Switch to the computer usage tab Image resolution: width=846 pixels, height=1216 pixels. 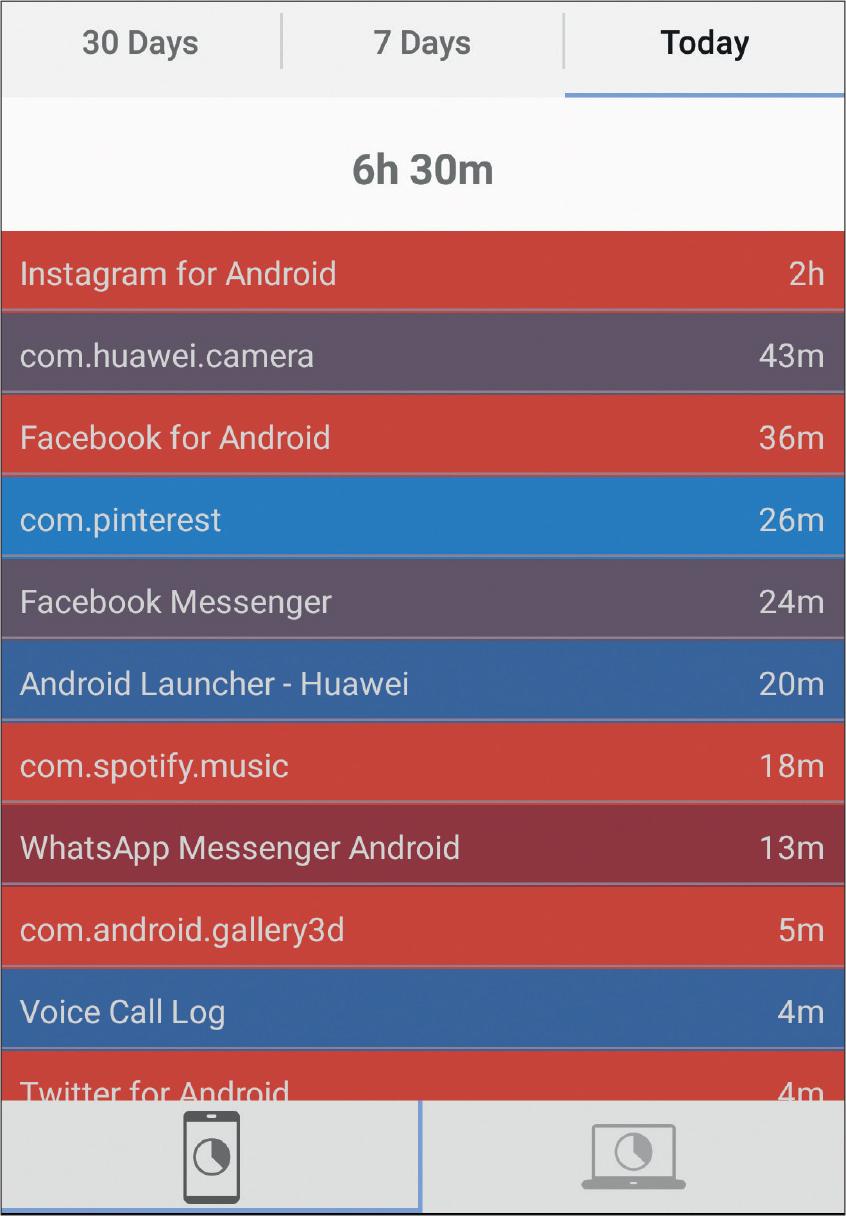[x=633, y=1156]
